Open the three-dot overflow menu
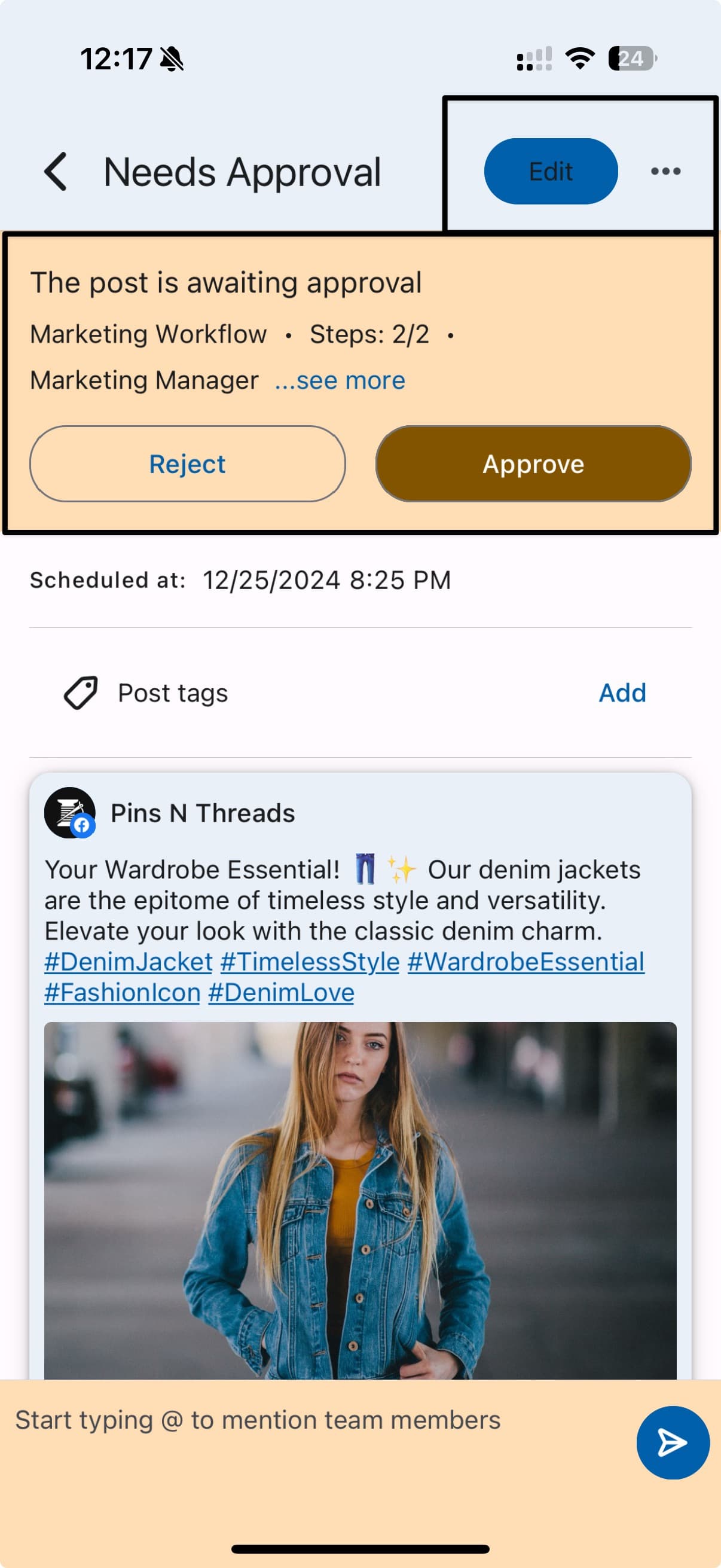The height and width of the screenshot is (1568, 721). 665,171
